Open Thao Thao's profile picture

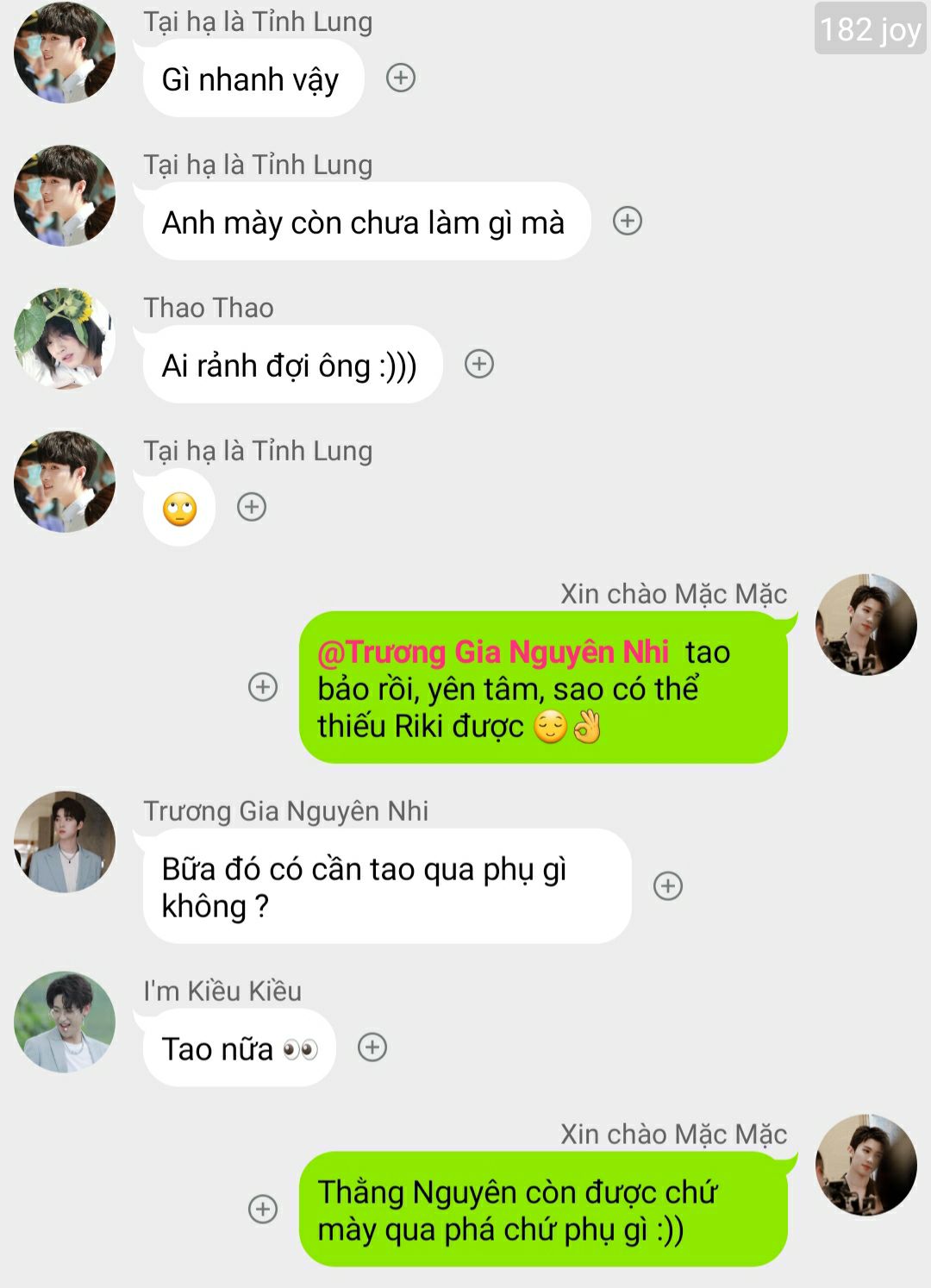pos(65,339)
